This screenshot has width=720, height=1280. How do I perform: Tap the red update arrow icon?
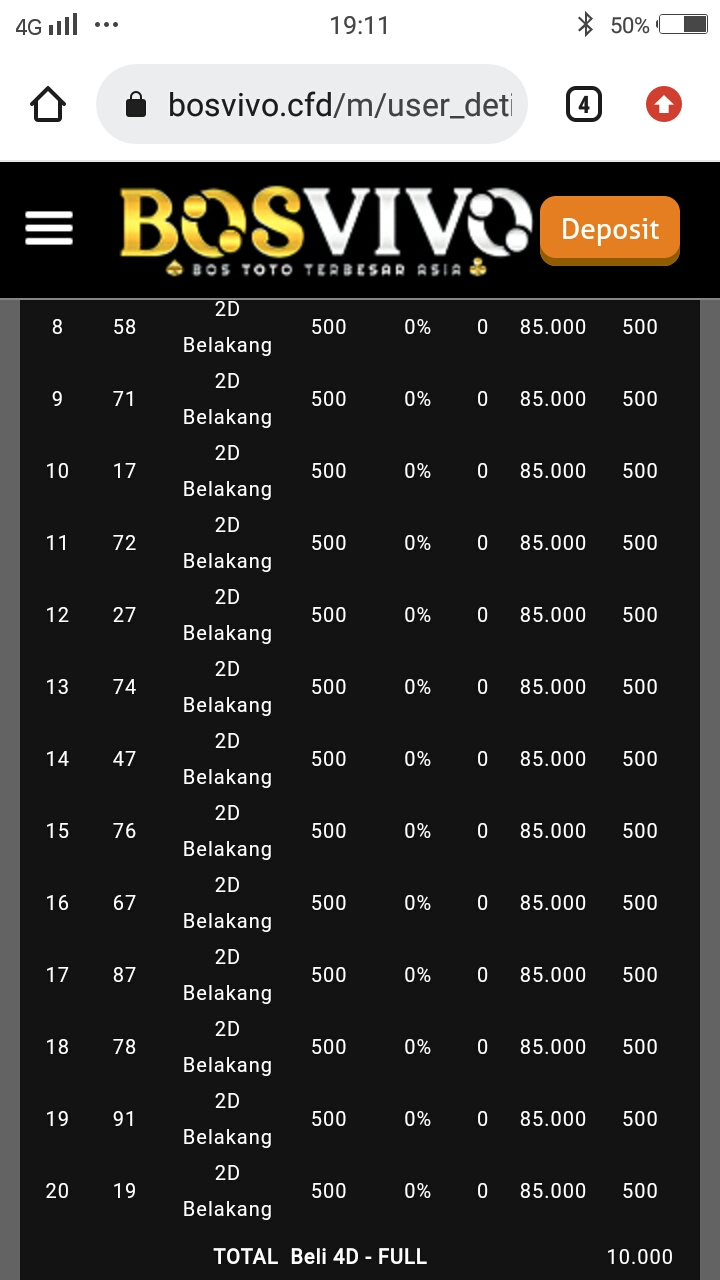point(664,104)
